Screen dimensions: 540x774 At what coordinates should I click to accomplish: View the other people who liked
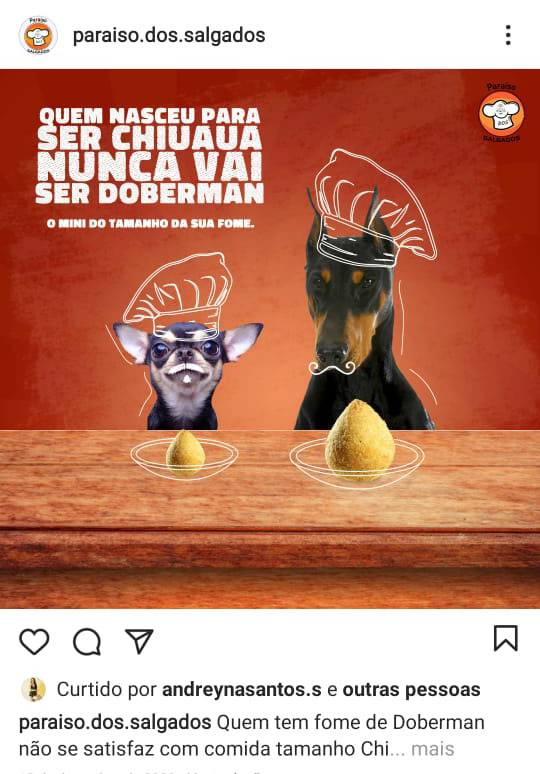(x=411, y=690)
